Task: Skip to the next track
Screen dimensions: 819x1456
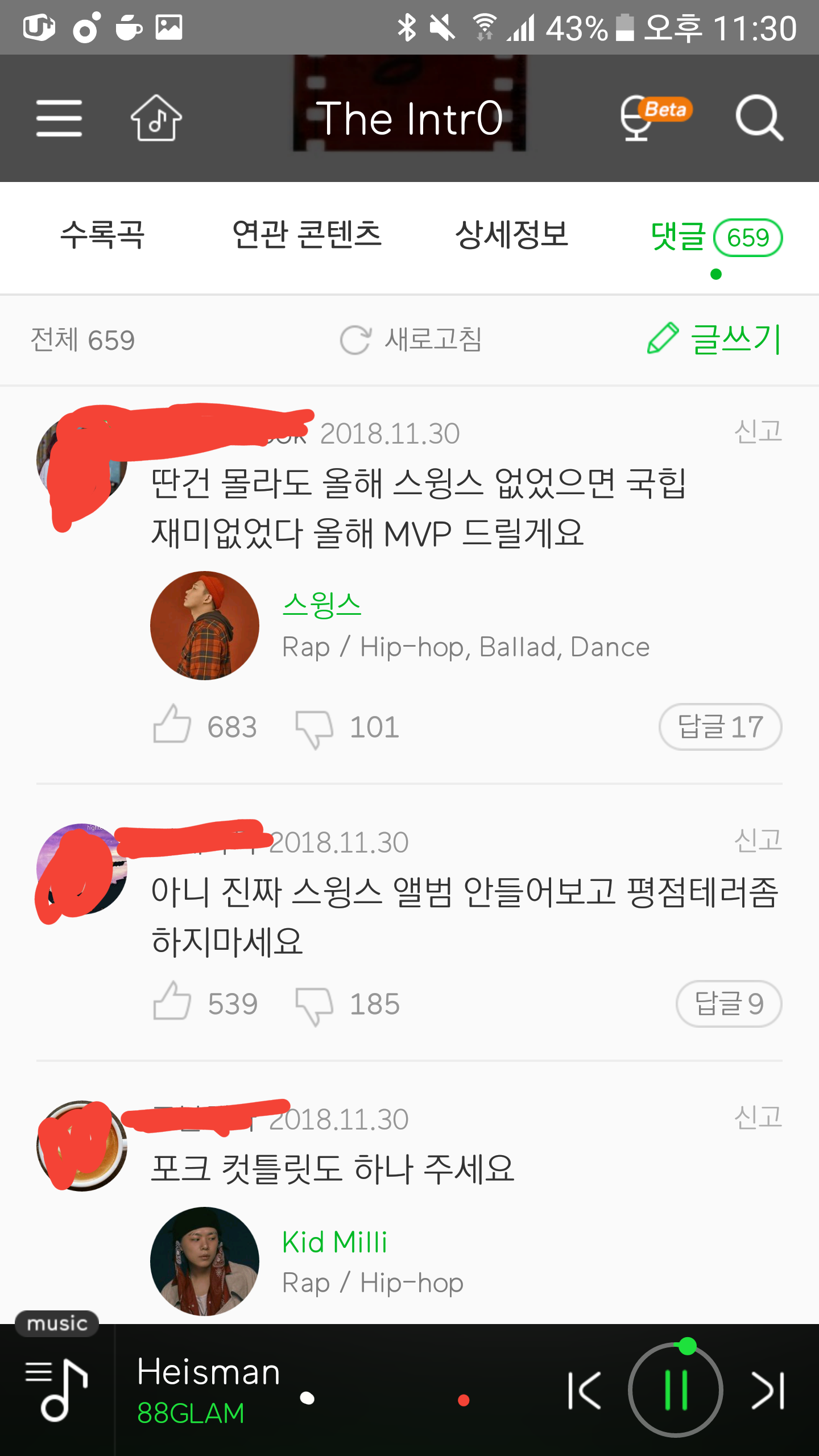Action: 768,1391
